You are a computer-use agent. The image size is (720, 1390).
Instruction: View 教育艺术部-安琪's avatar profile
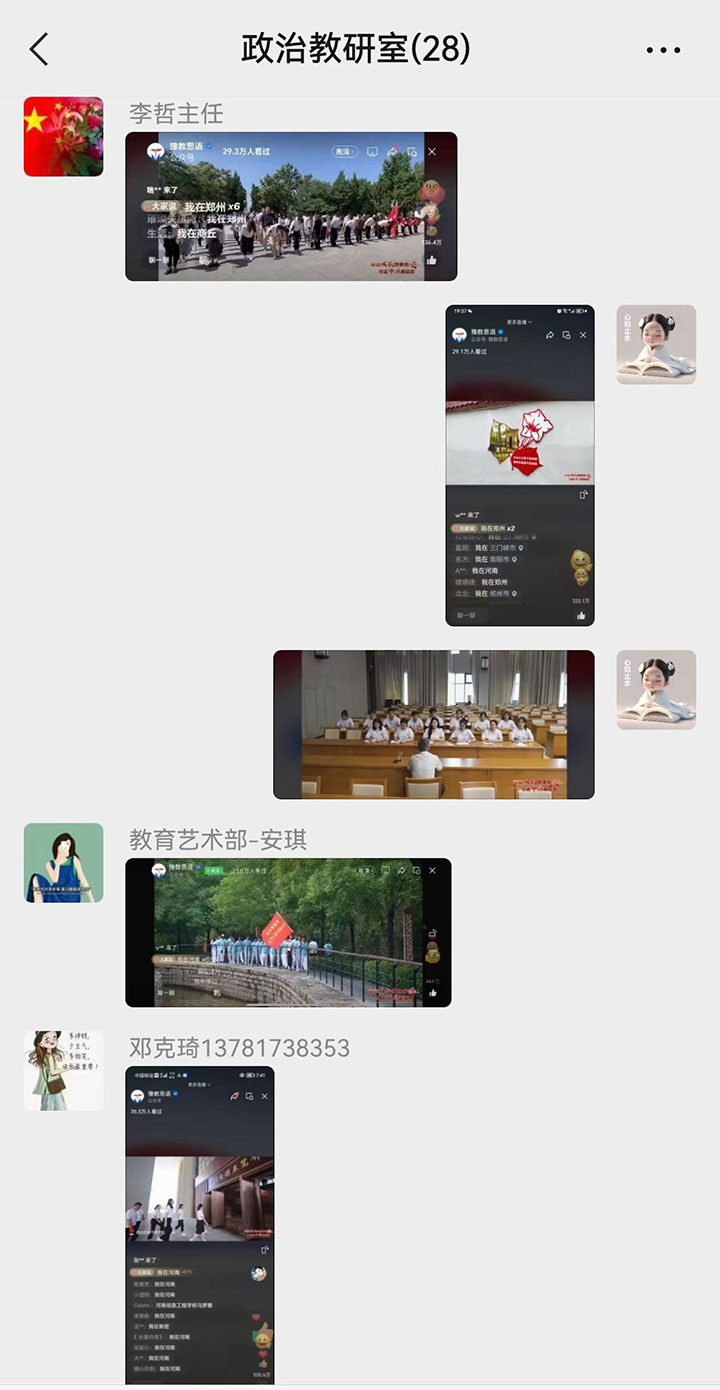click(63, 862)
